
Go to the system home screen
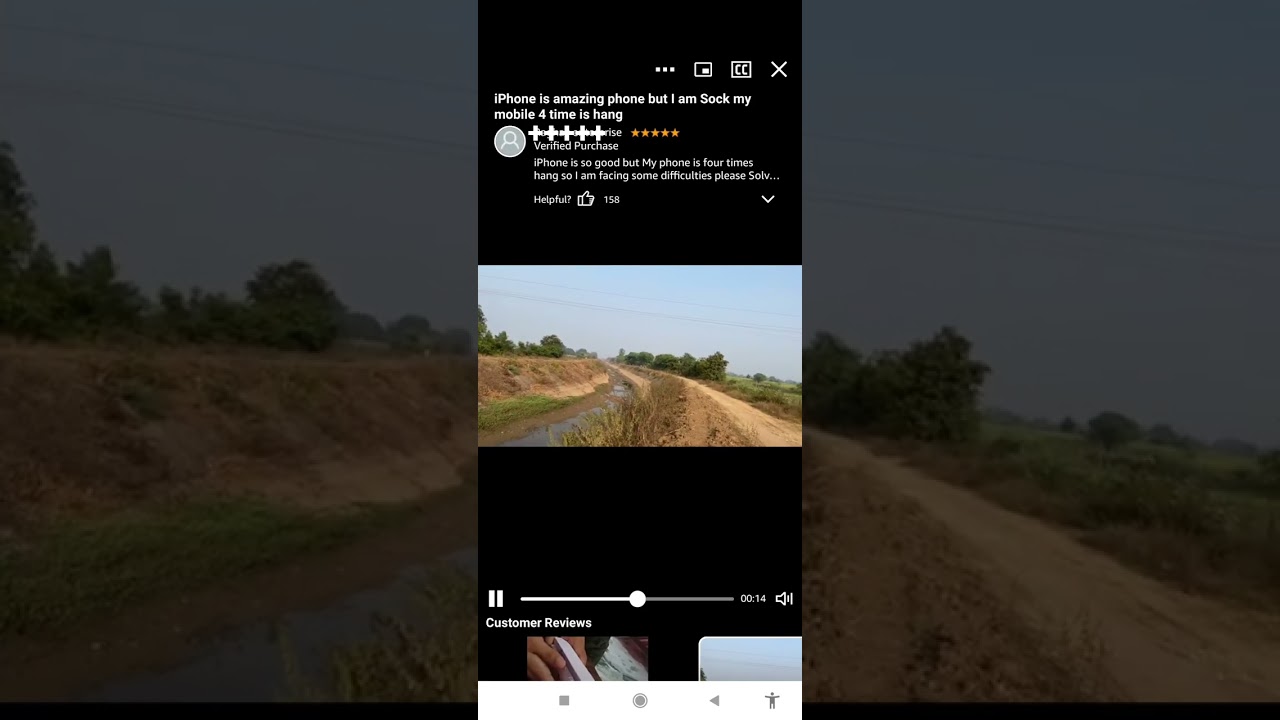coord(640,701)
